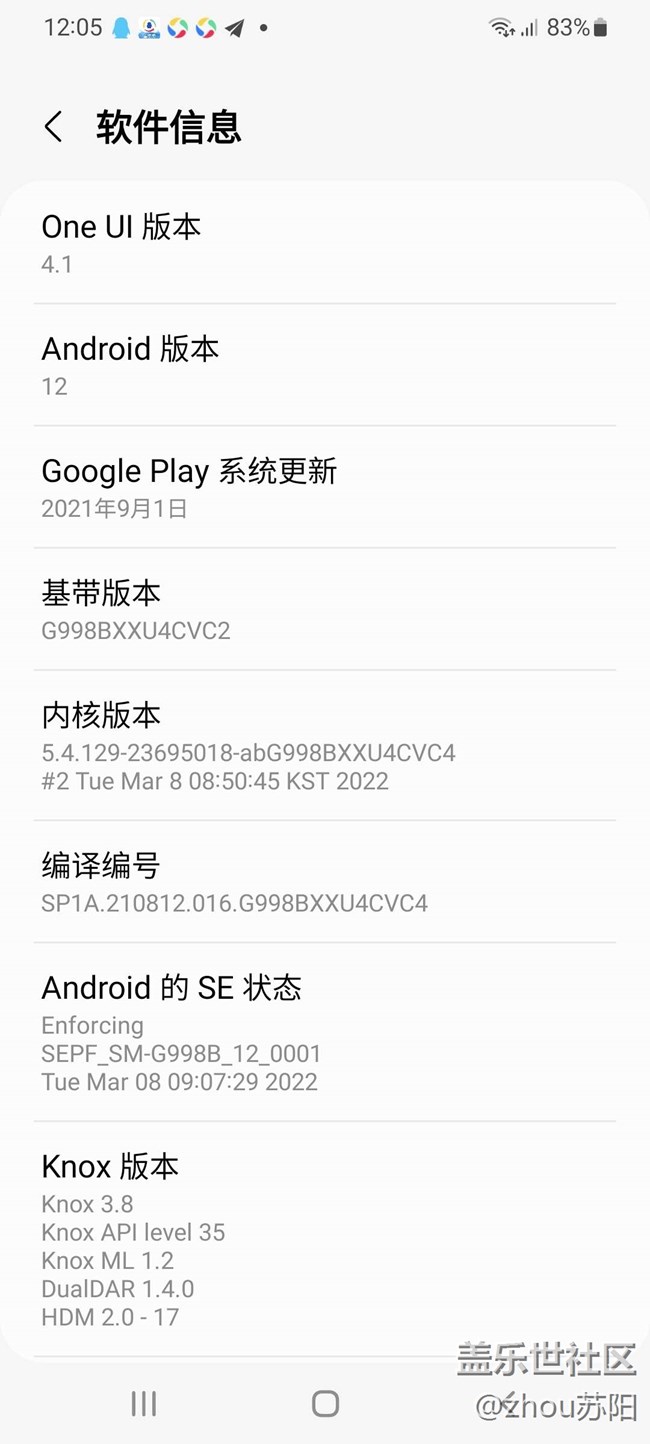Go to the home screen
Image resolution: width=650 pixels, height=1444 pixels.
pos(325,1403)
